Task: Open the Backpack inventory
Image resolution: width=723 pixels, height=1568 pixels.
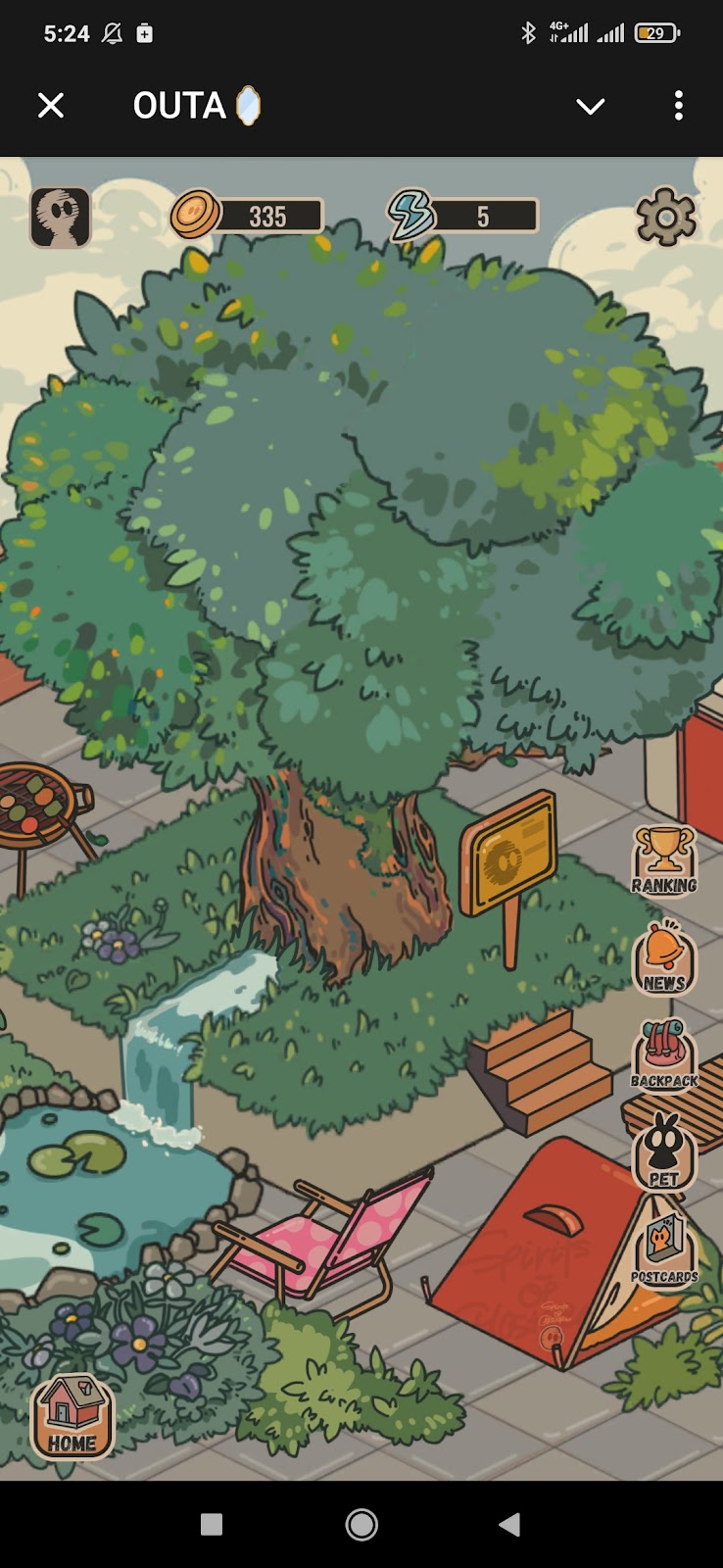Action: [x=664, y=1054]
